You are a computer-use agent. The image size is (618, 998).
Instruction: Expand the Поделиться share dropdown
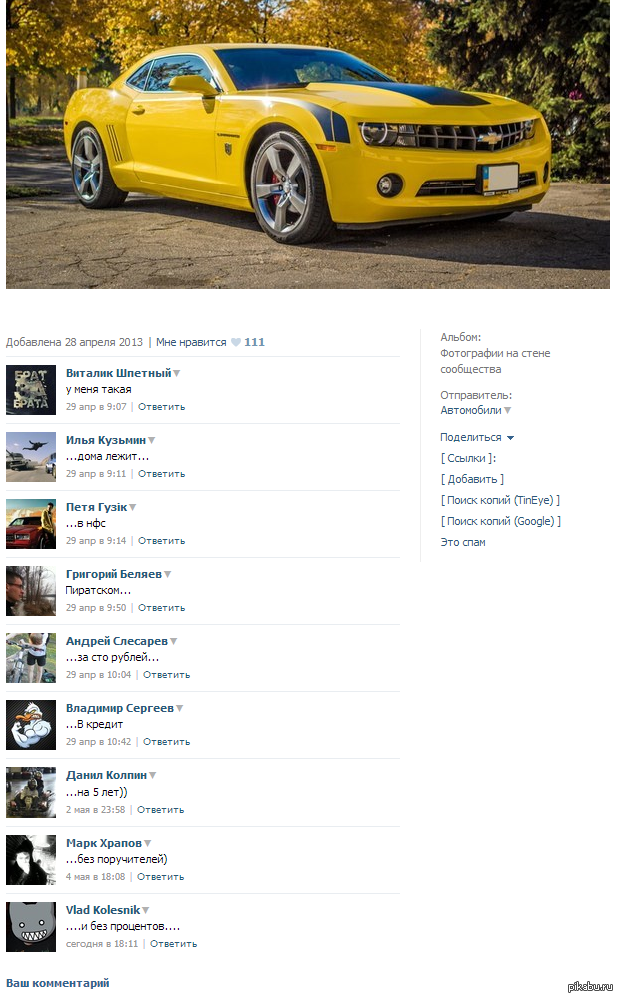pyautogui.click(x=477, y=437)
